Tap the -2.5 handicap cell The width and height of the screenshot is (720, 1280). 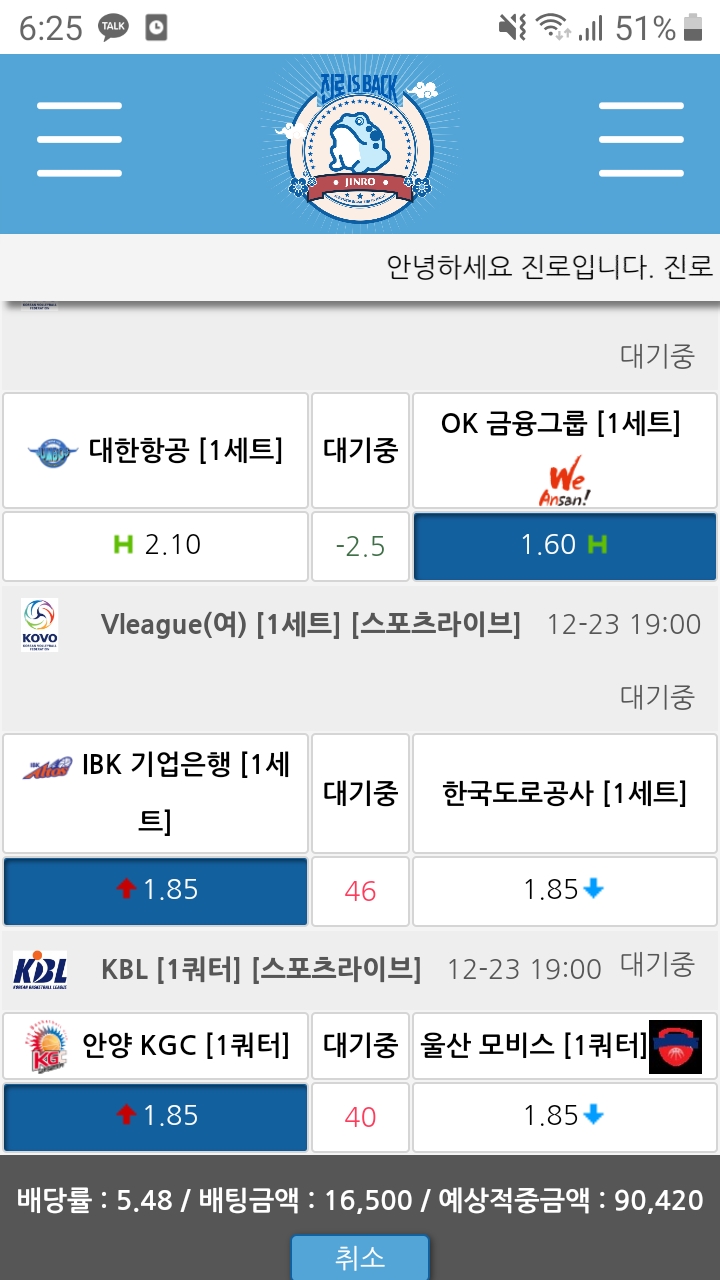coord(360,546)
